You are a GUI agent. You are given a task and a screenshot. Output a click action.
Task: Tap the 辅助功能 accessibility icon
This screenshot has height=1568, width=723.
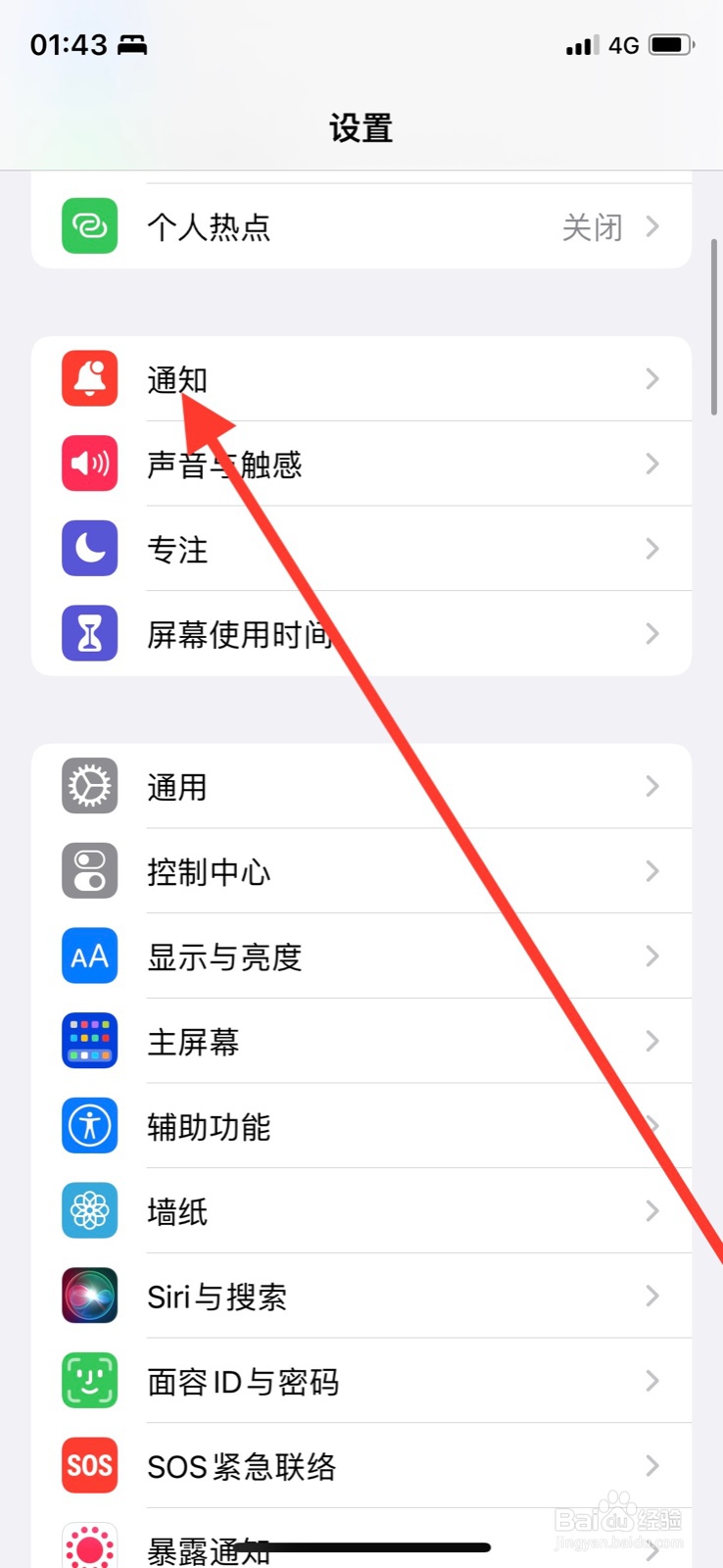pos(89,1126)
